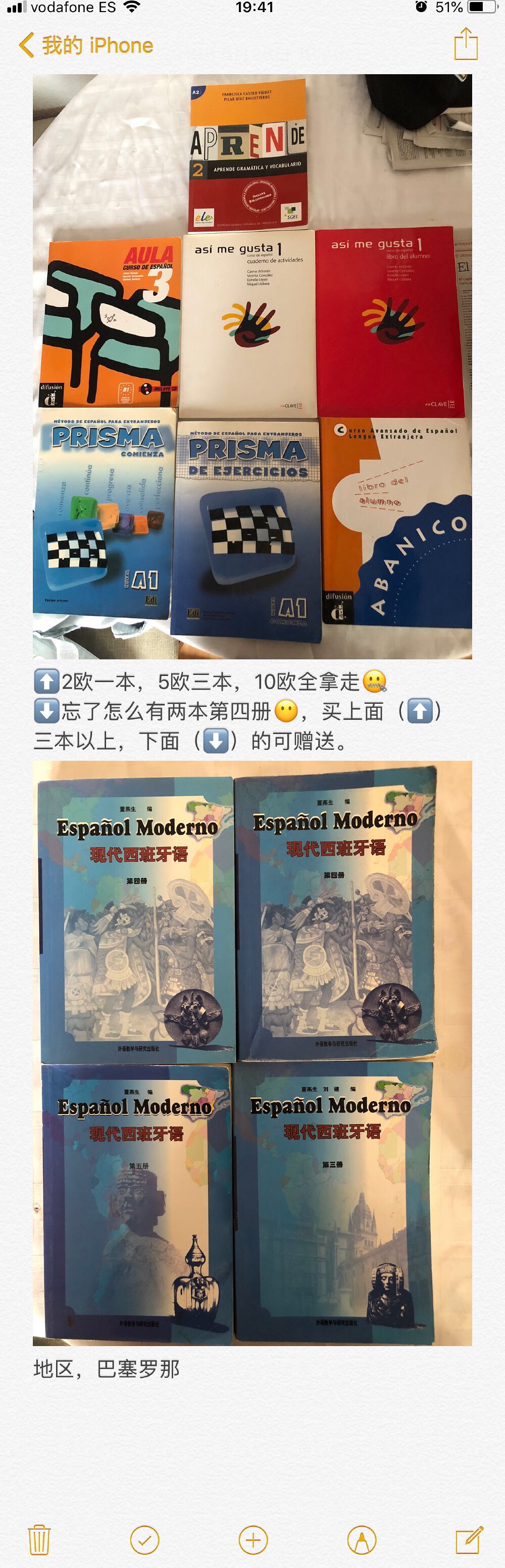This screenshot has height=1568, width=505.
Task: Share this note
Action: [x=466, y=44]
